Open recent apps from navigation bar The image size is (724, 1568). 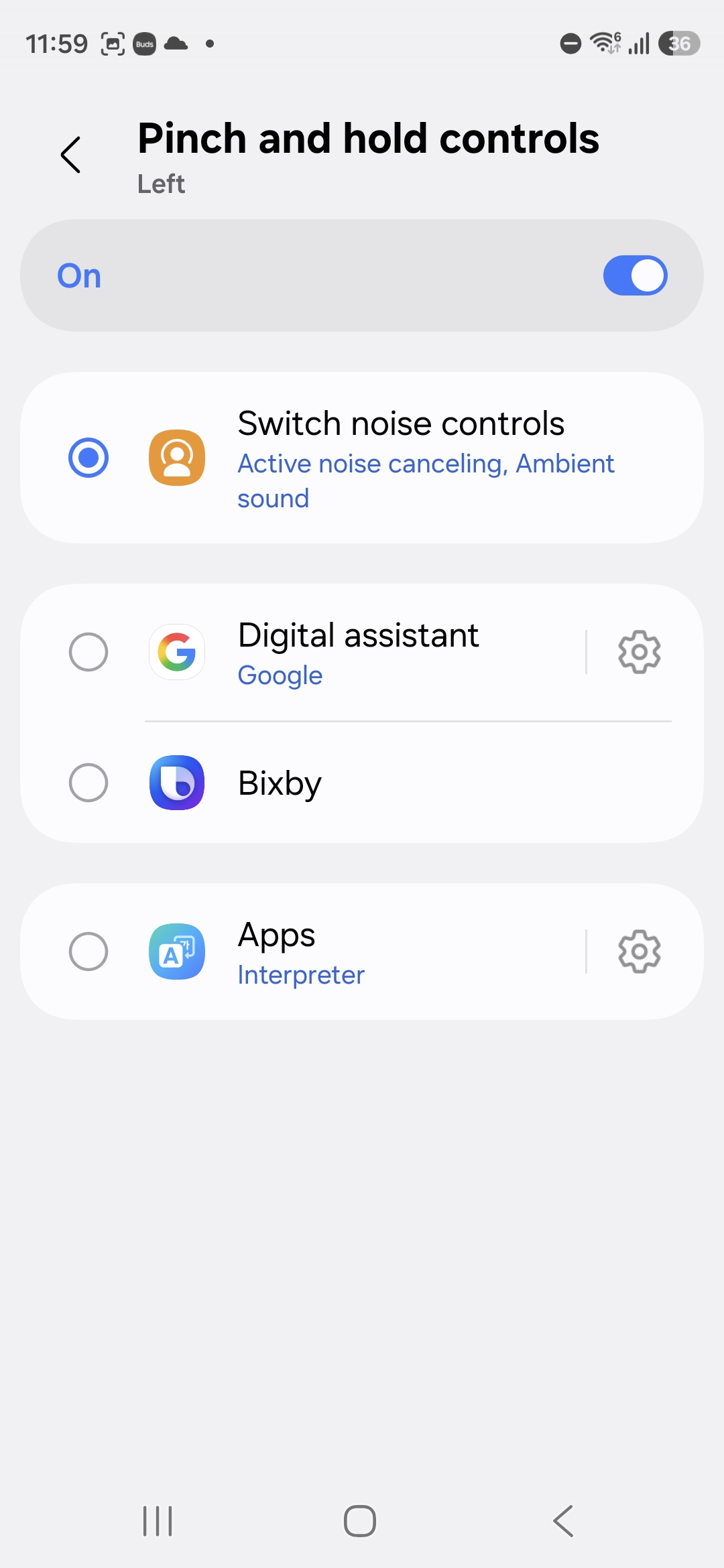tap(158, 1521)
